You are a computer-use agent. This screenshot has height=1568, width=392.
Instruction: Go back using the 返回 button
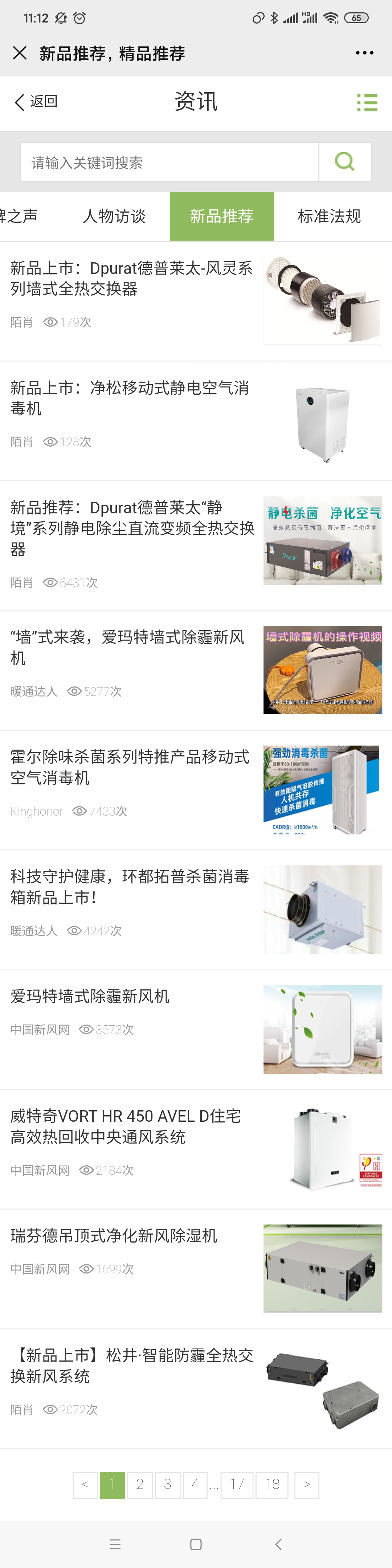(x=36, y=102)
